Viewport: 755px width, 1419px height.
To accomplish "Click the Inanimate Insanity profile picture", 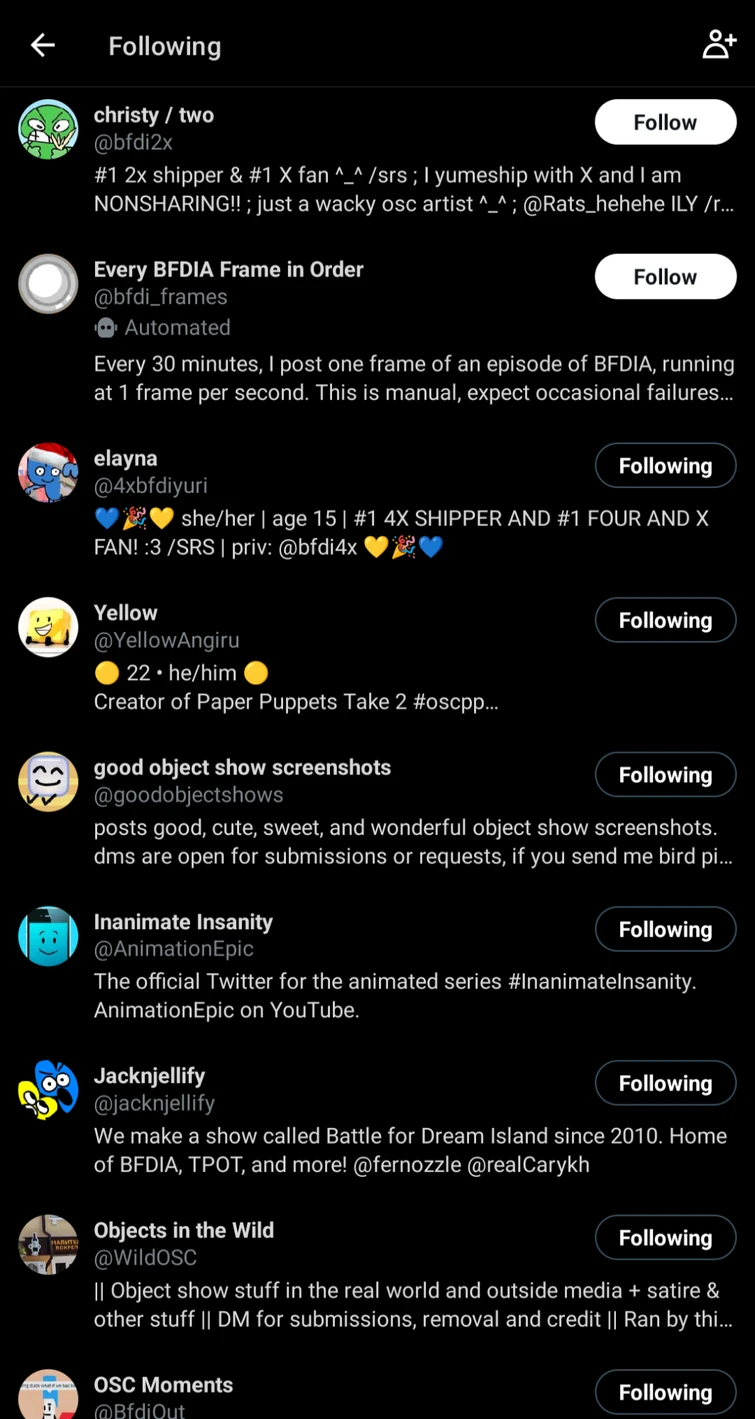I will pyautogui.click(x=48, y=936).
